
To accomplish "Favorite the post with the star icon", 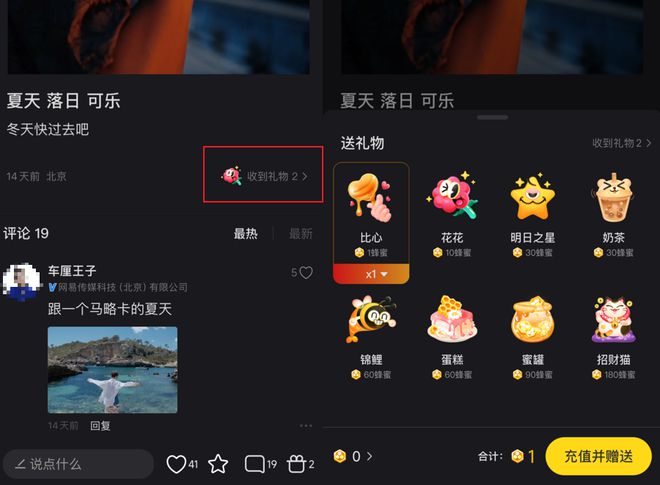I will [x=219, y=464].
